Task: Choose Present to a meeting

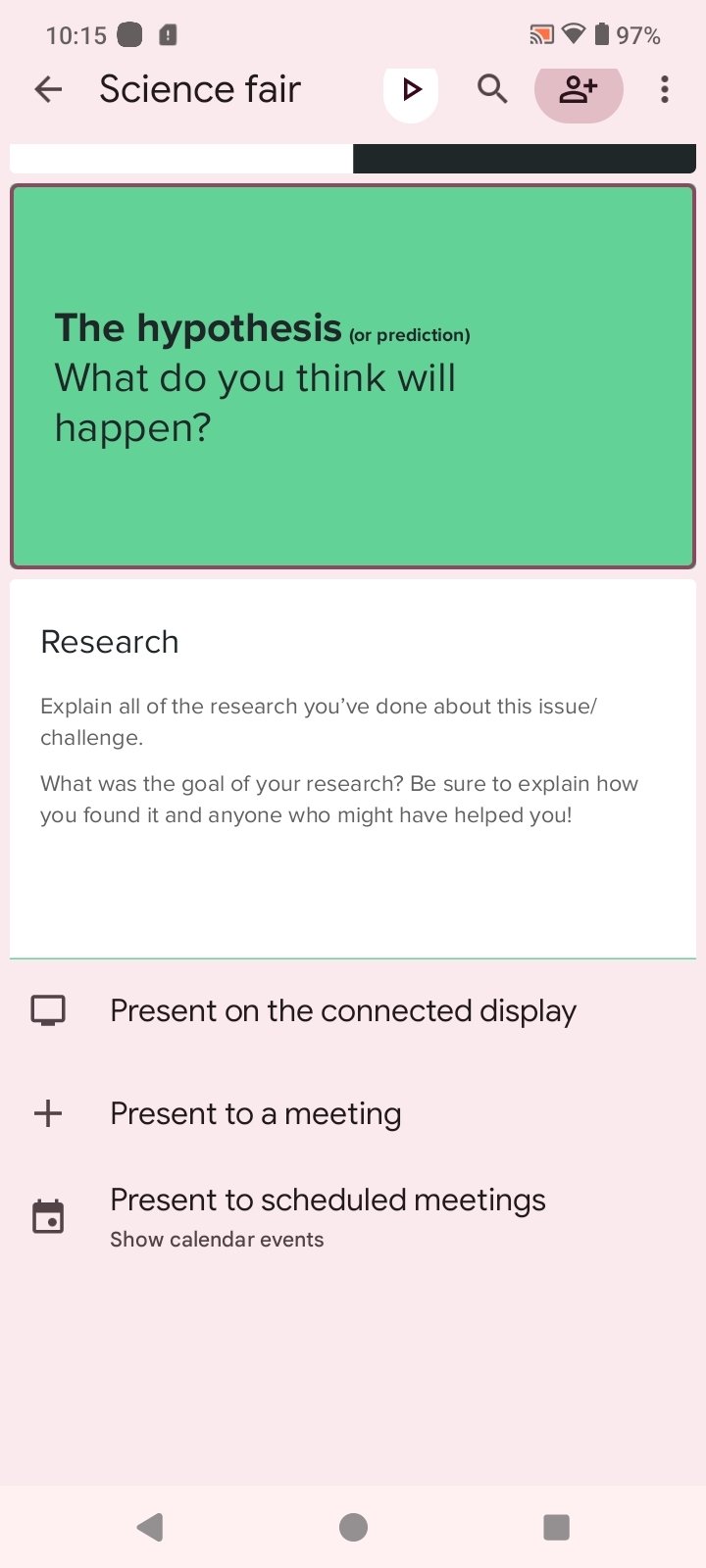Action: (x=256, y=1113)
